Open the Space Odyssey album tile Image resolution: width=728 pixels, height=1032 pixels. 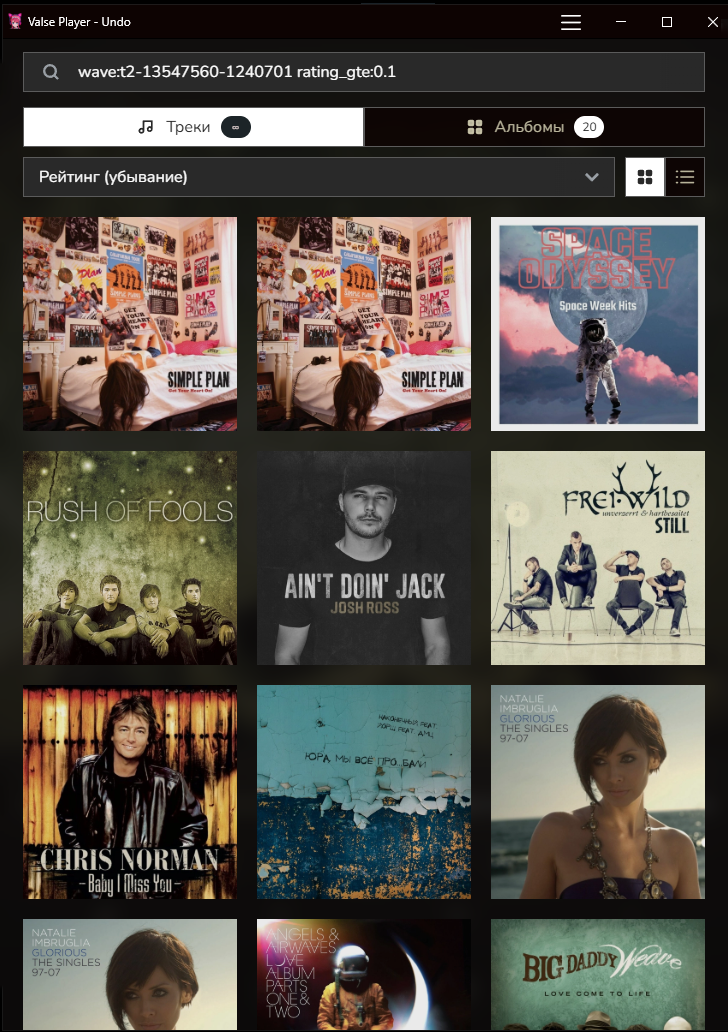point(597,324)
